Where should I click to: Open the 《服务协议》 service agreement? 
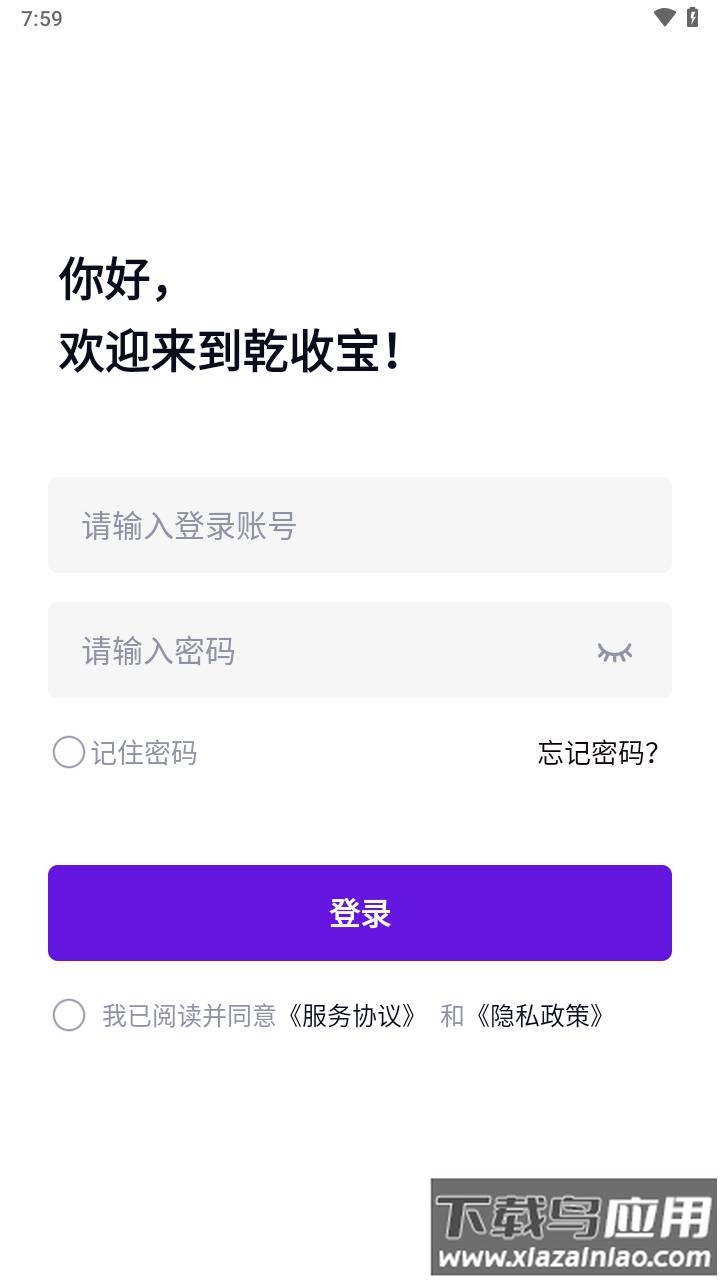click(x=352, y=1016)
